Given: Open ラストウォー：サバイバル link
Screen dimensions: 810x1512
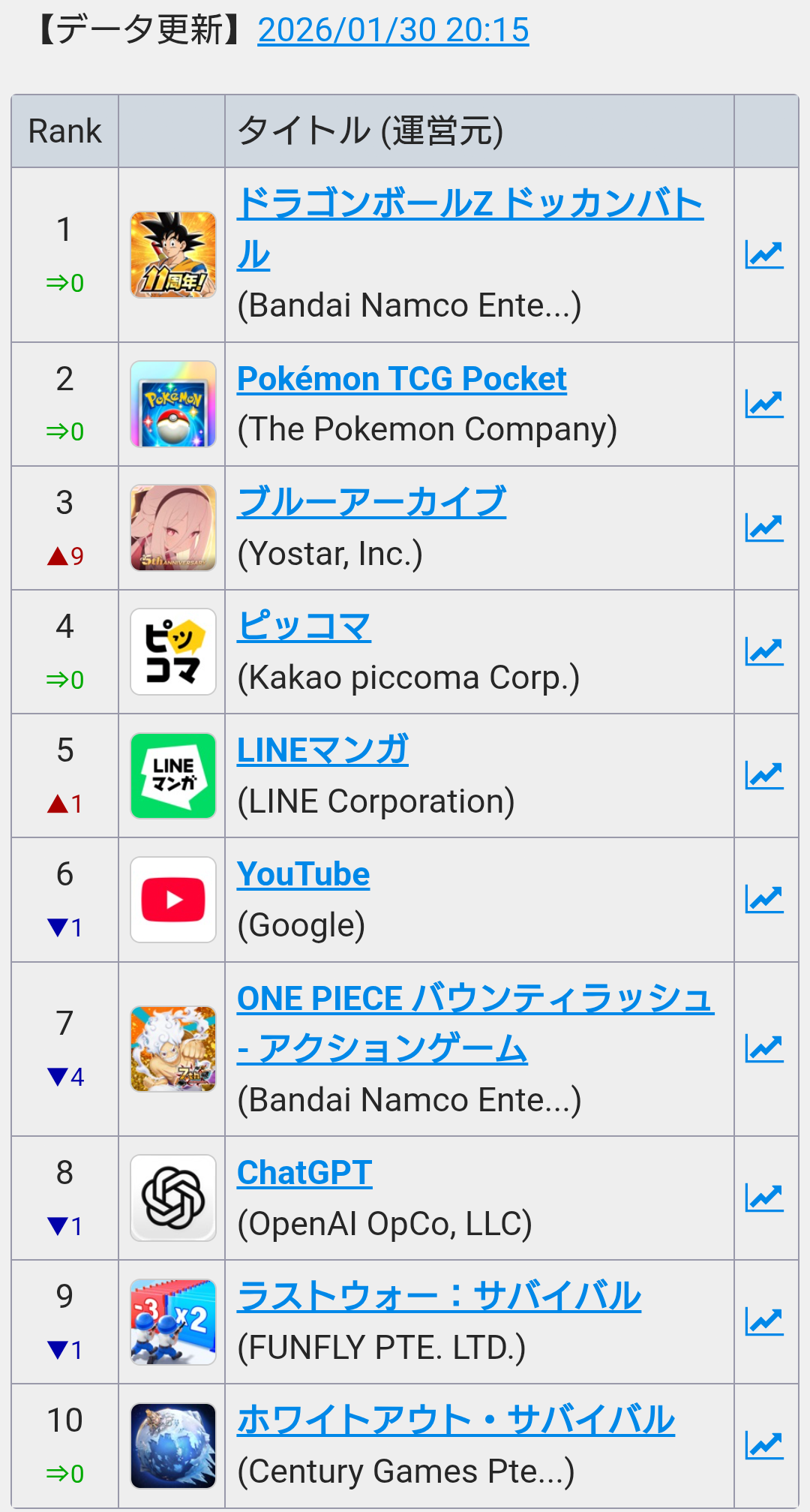Looking at the screenshot, I should click(439, 1297).
